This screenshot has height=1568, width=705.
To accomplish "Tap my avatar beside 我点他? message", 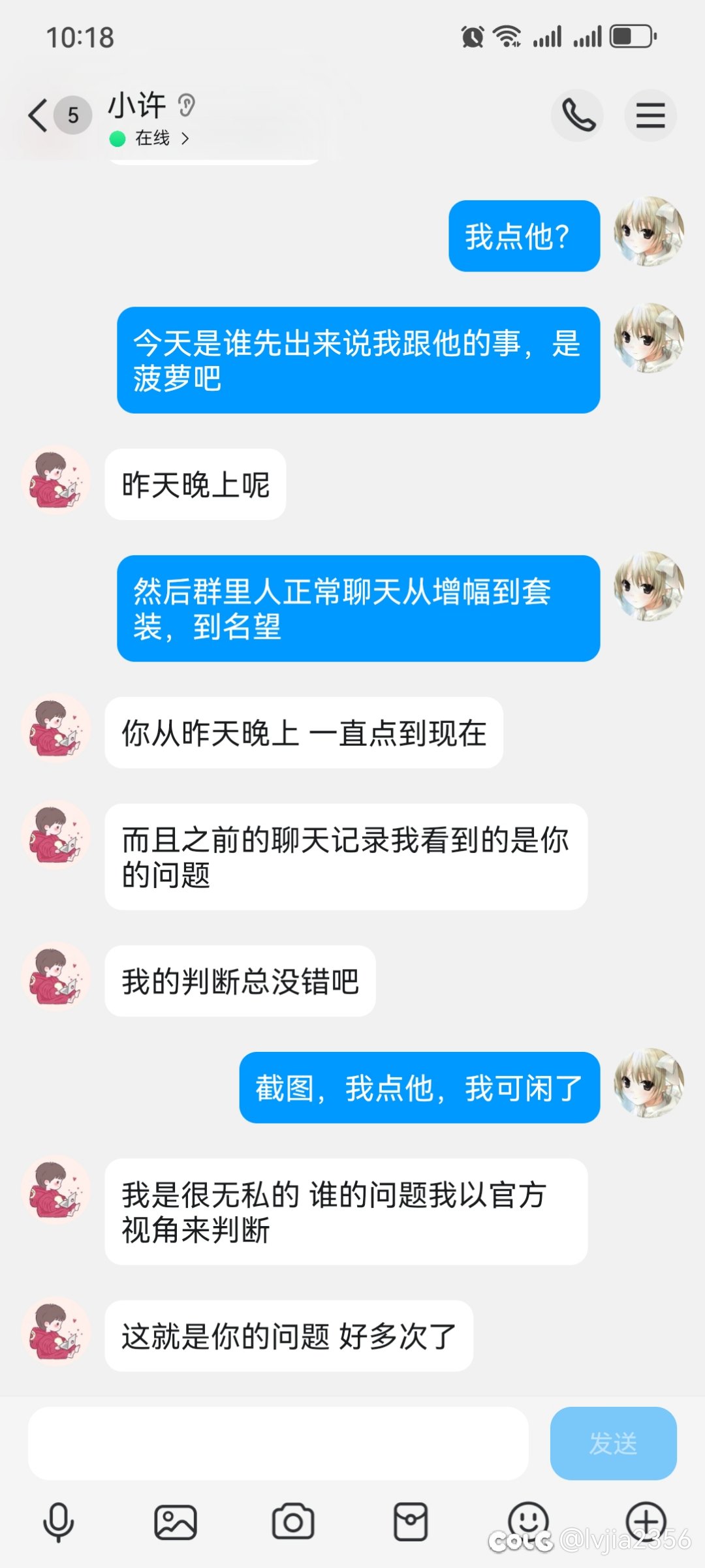I will tap(649, 232).
